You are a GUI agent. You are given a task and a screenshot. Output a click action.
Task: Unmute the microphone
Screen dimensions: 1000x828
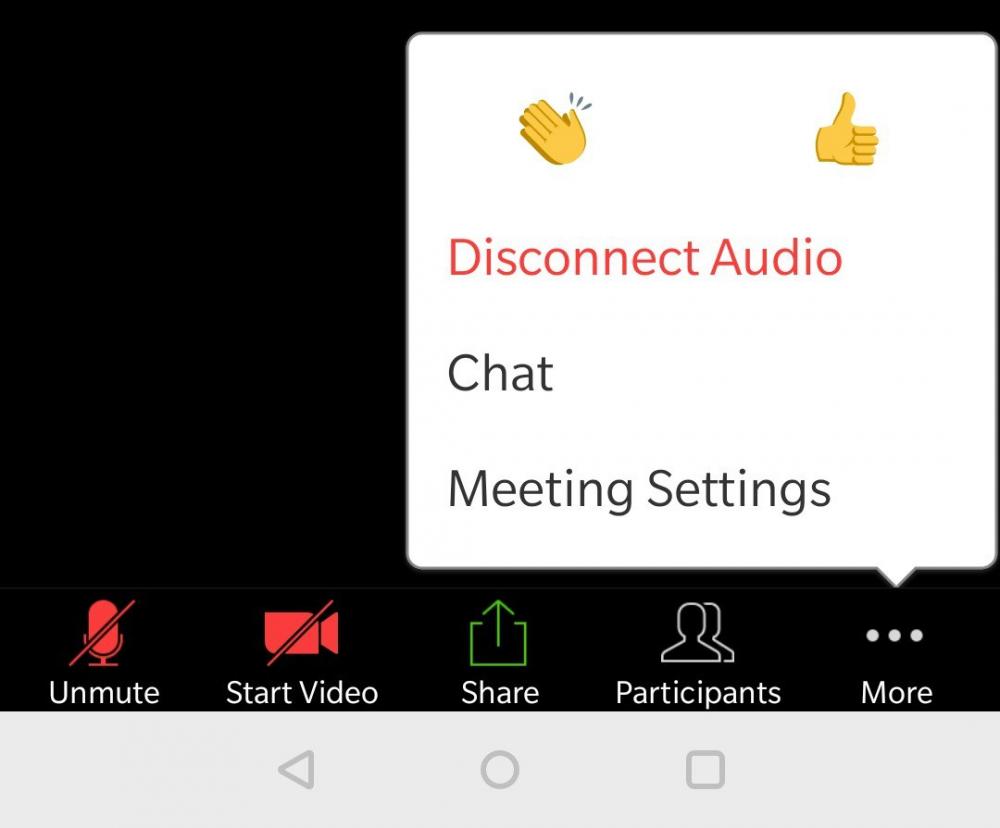point(103,652)
